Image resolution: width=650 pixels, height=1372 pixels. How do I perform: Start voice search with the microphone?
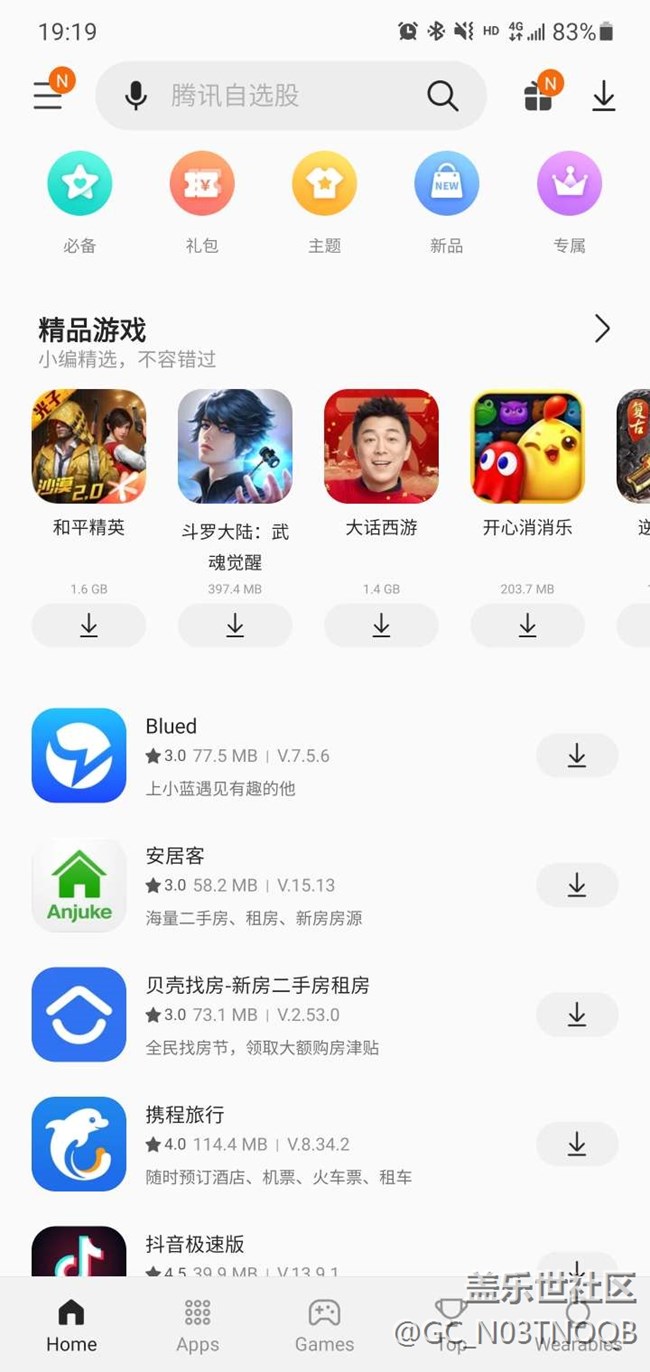(x=136, y=96)
